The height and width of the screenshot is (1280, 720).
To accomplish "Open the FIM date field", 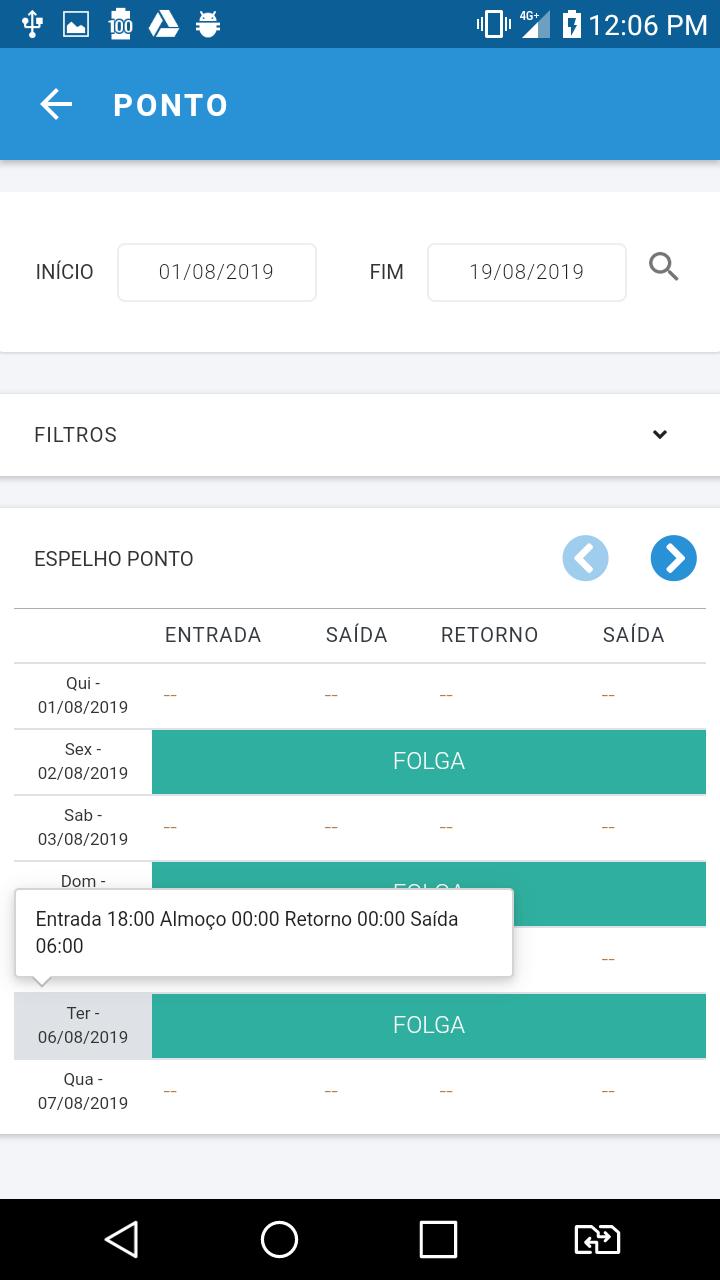I will tap(527, 272).
